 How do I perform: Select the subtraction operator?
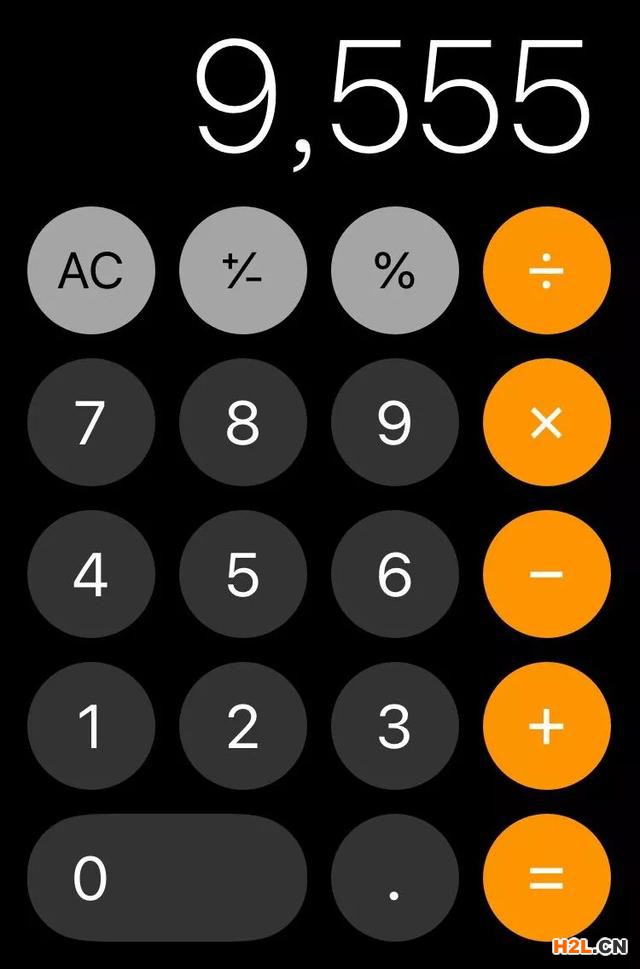(x=546, y=574)
